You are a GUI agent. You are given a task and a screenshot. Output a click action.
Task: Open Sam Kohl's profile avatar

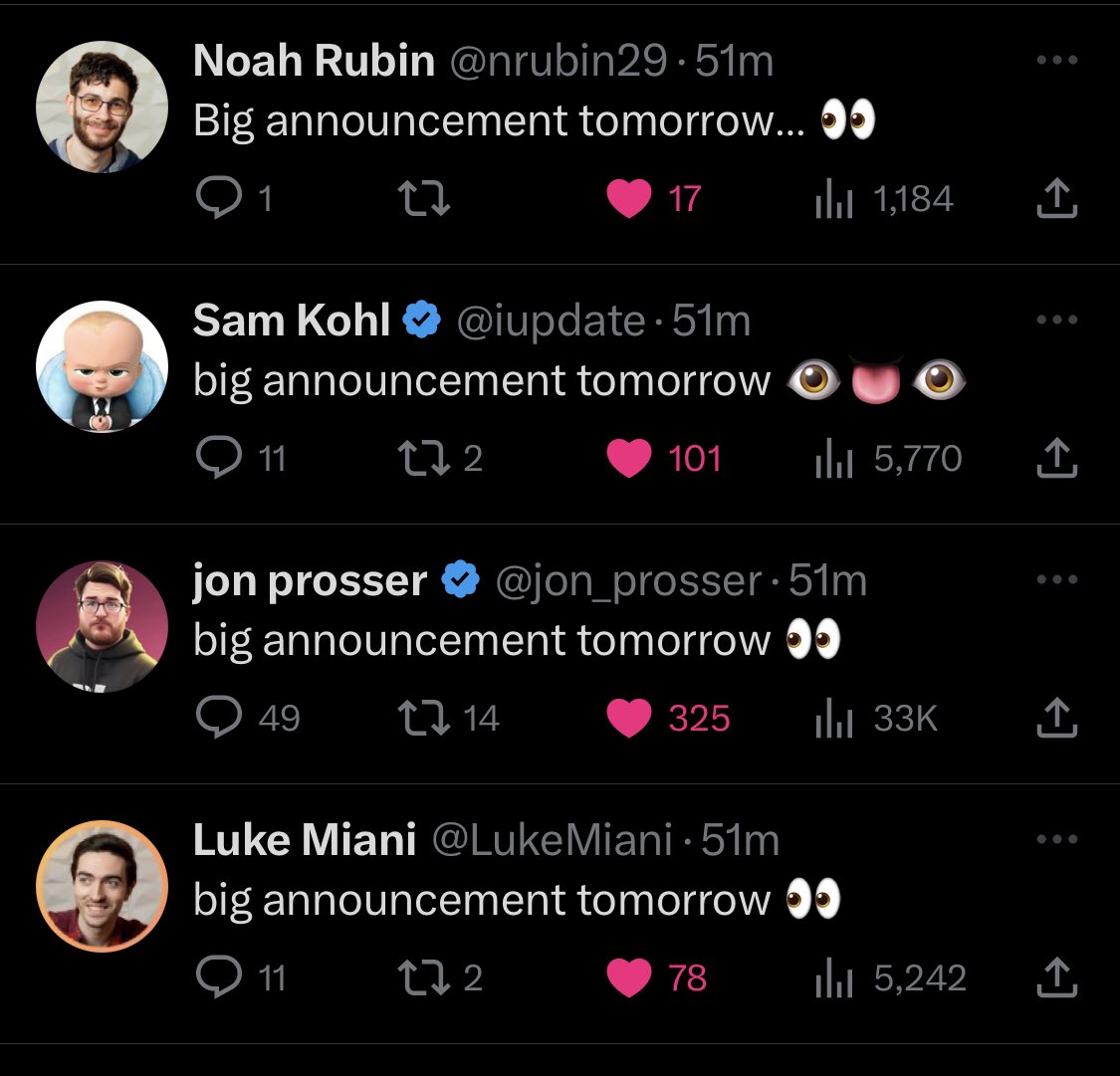click(x=102, y=366)
